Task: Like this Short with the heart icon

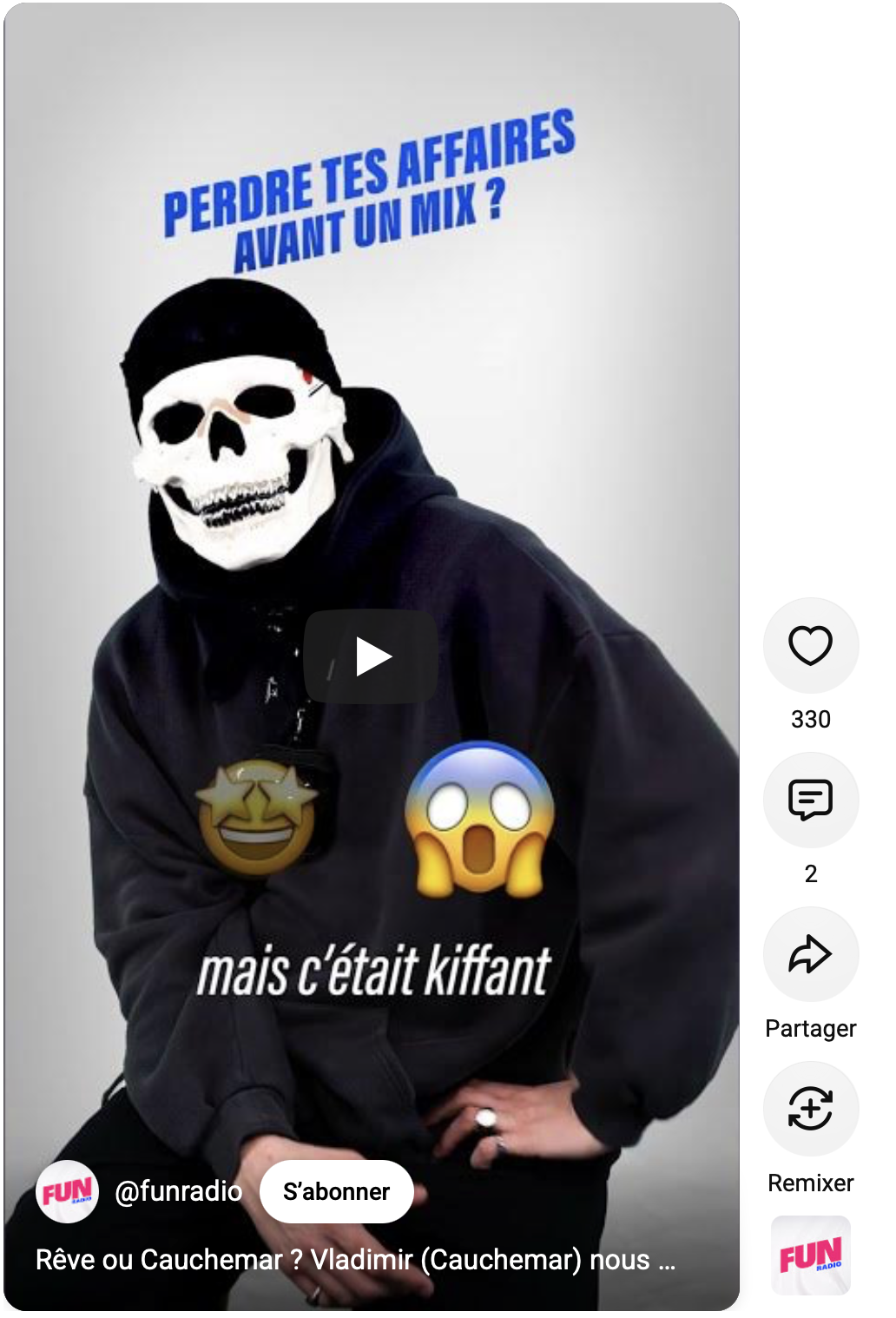Action: click(x=811, y=645)
